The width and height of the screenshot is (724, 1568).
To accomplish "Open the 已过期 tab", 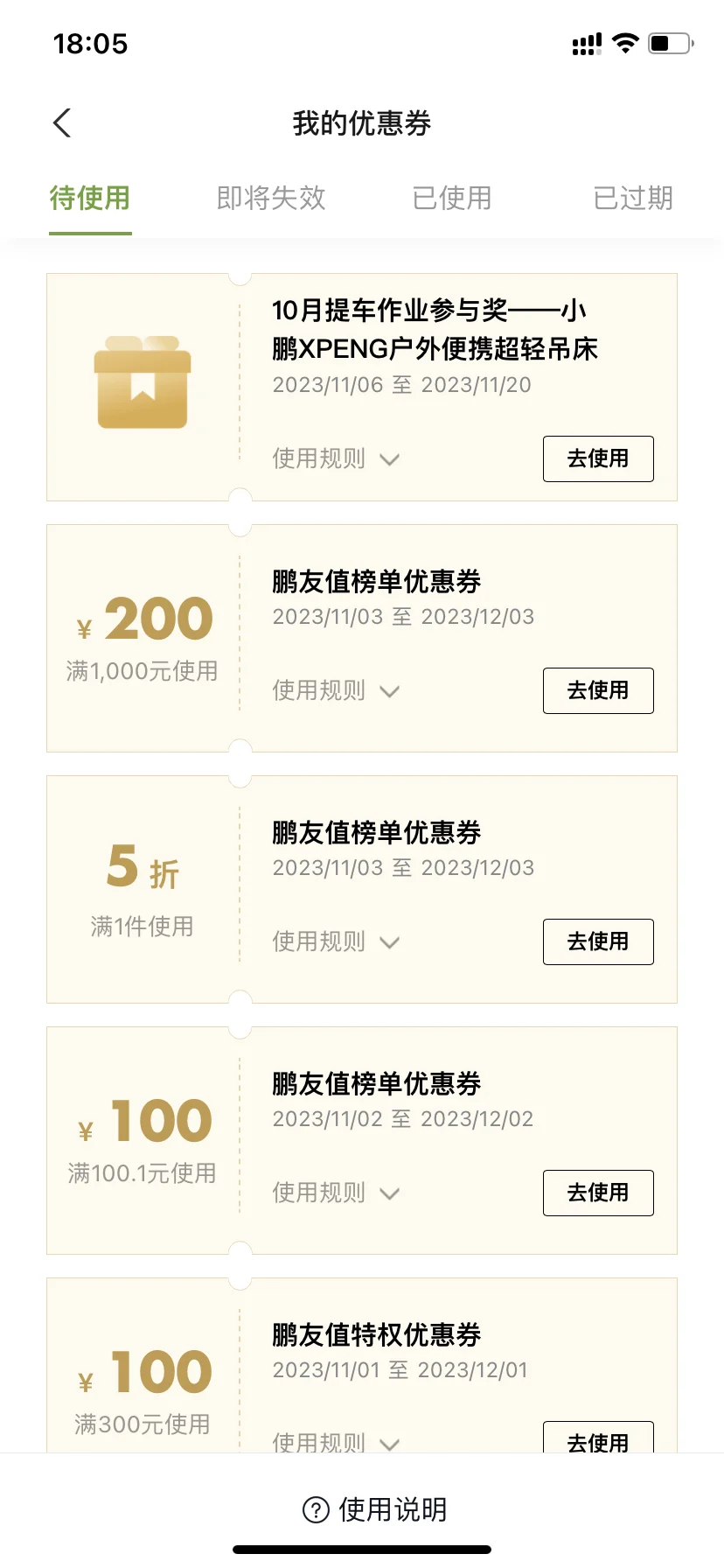I will (633, 198).
